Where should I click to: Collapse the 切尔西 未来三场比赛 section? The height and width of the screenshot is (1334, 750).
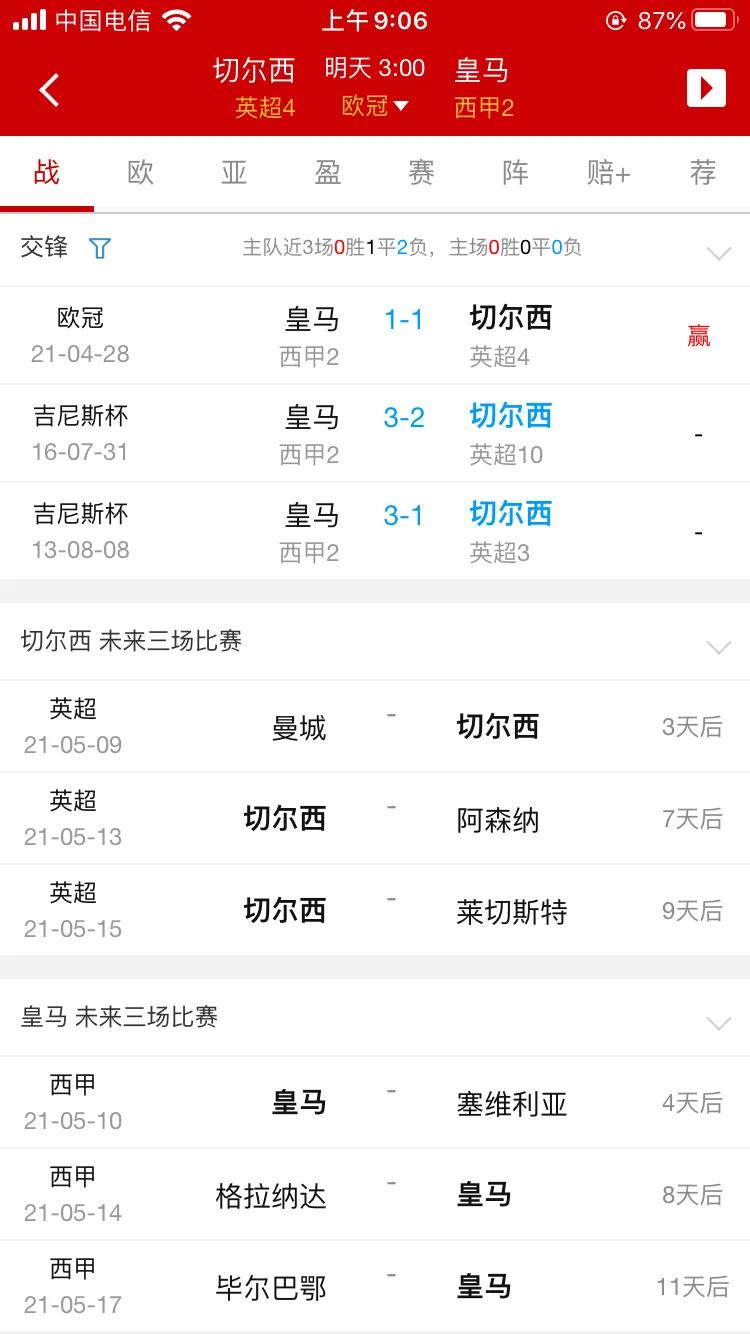click(x=718, y=647)
